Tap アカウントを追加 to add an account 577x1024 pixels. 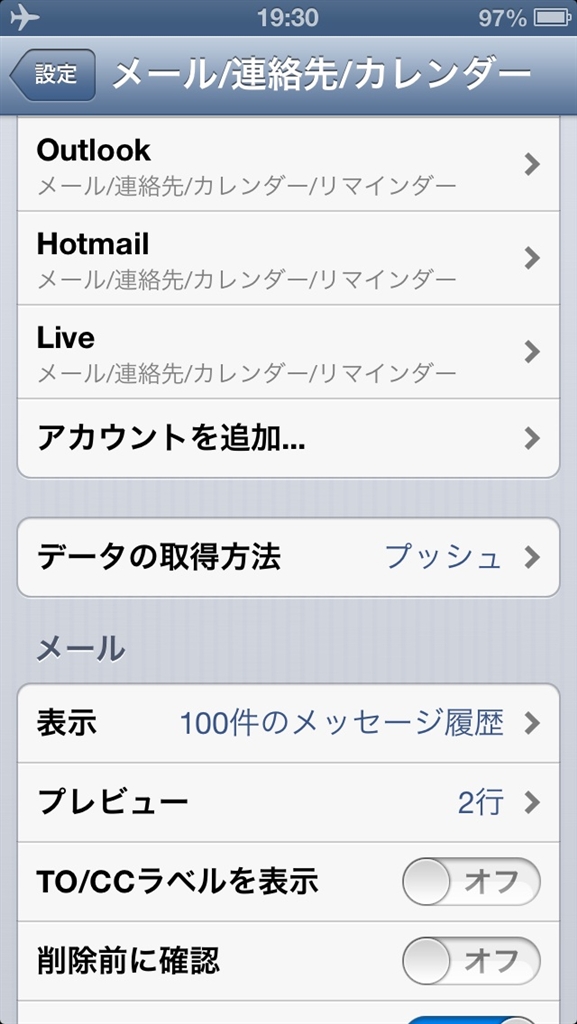[288, 439]
